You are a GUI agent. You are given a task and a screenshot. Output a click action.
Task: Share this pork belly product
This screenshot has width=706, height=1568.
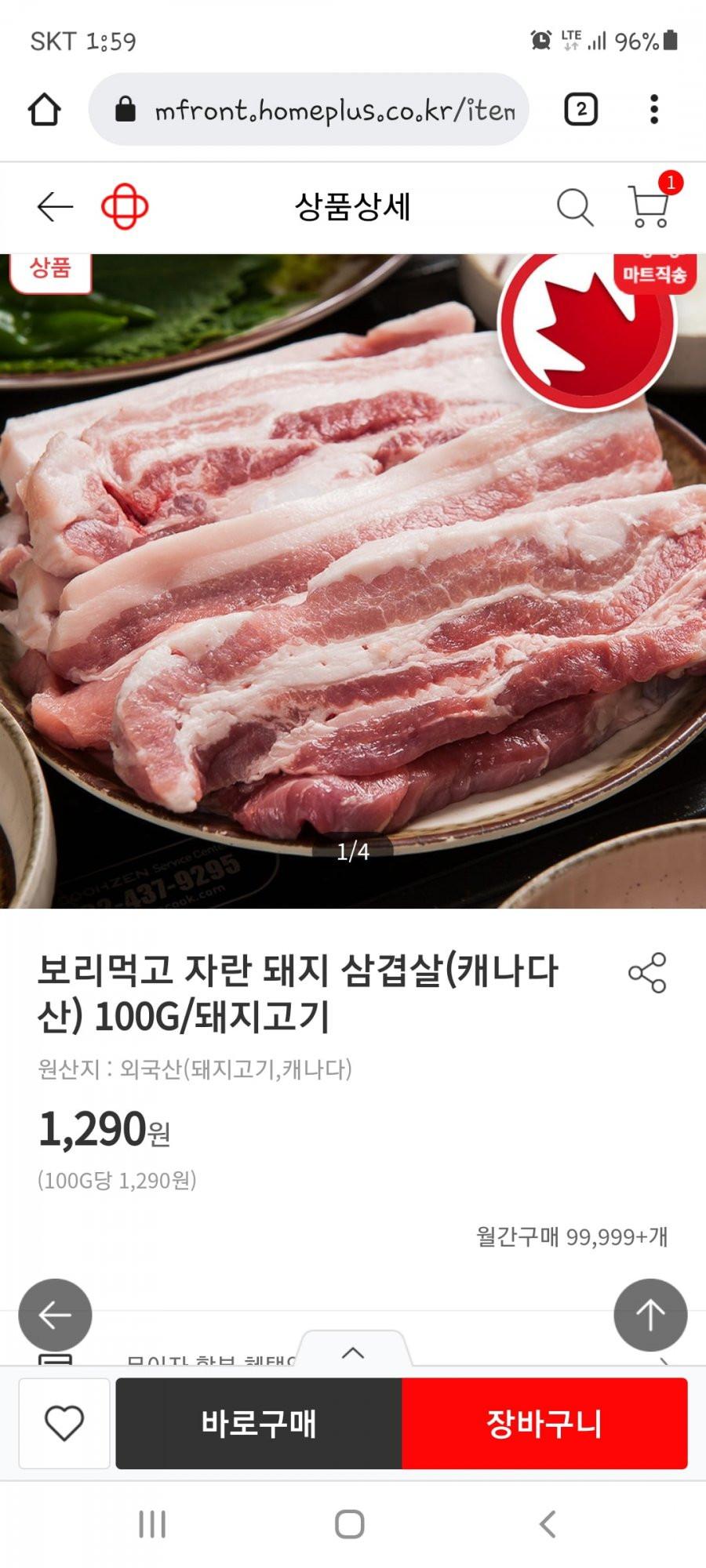click(647, 973)
